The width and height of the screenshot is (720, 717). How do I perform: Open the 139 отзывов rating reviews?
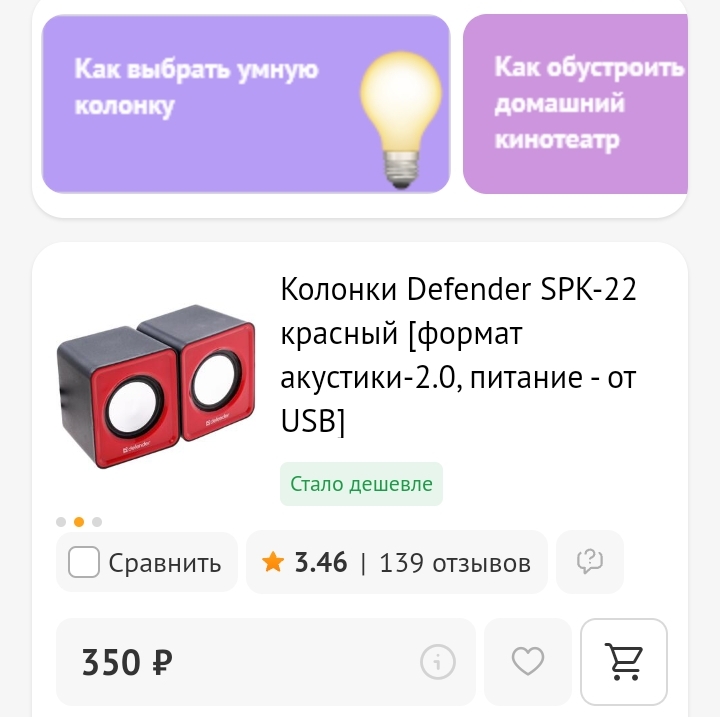397,562
